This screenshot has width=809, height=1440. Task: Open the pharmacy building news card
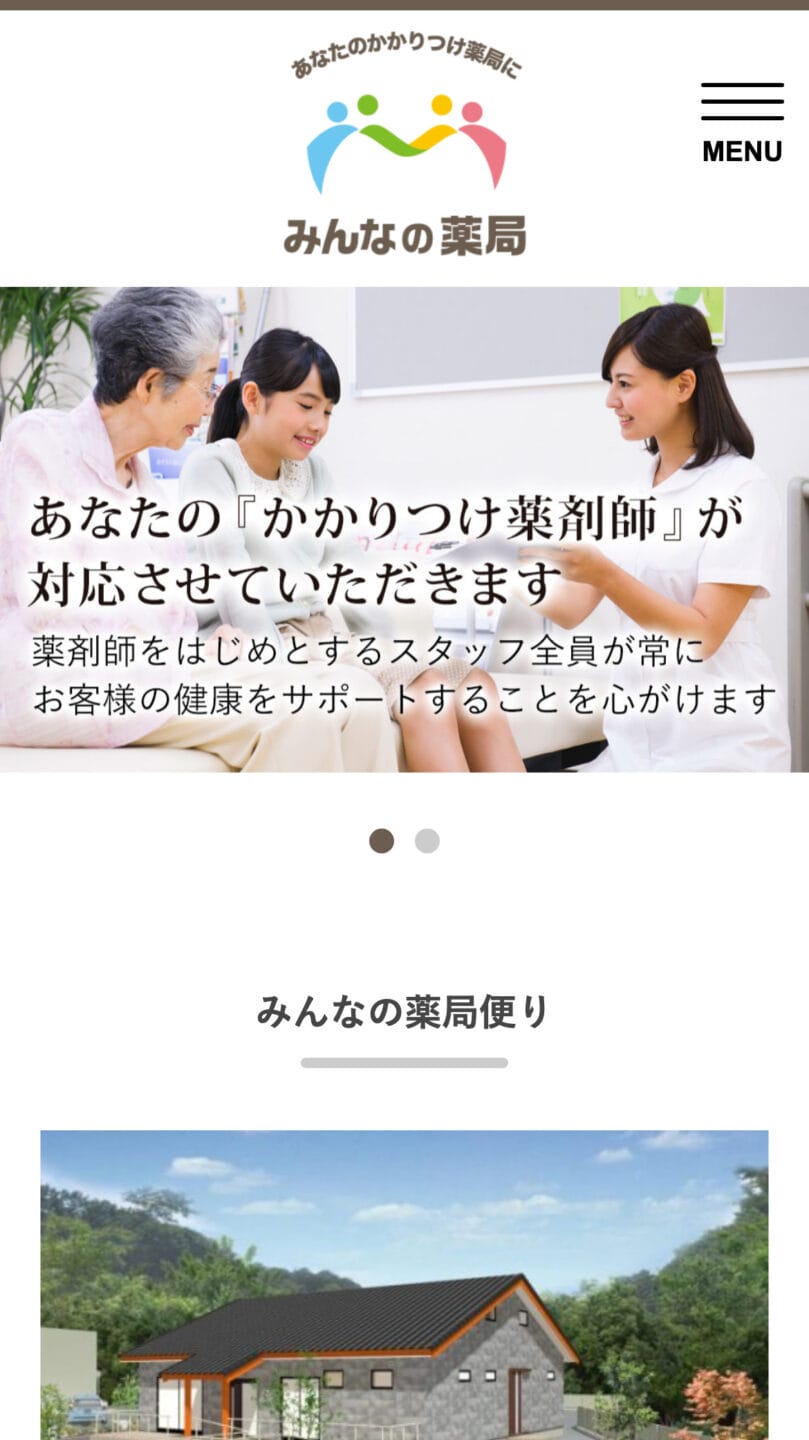(404, 1285)
